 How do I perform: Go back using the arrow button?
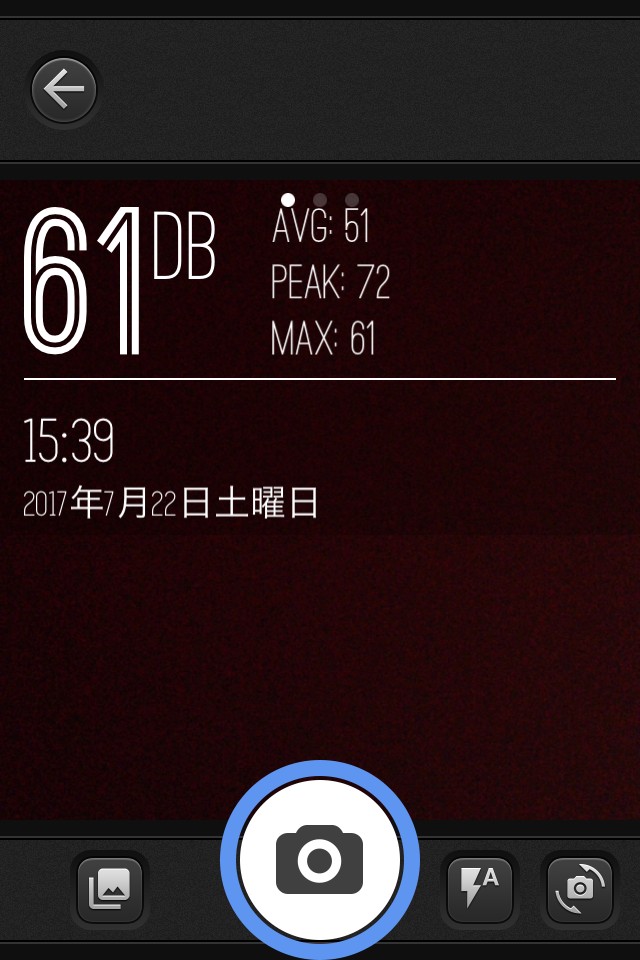click(64, 91)
